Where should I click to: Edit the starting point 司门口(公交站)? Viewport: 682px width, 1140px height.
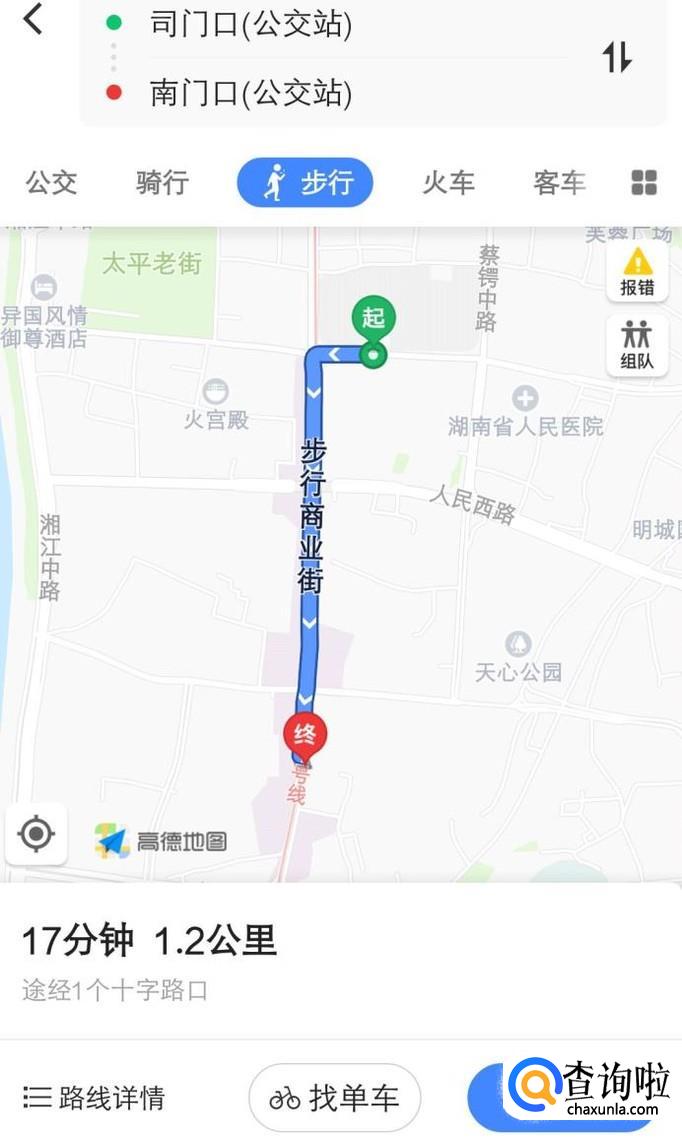point(251,24)
